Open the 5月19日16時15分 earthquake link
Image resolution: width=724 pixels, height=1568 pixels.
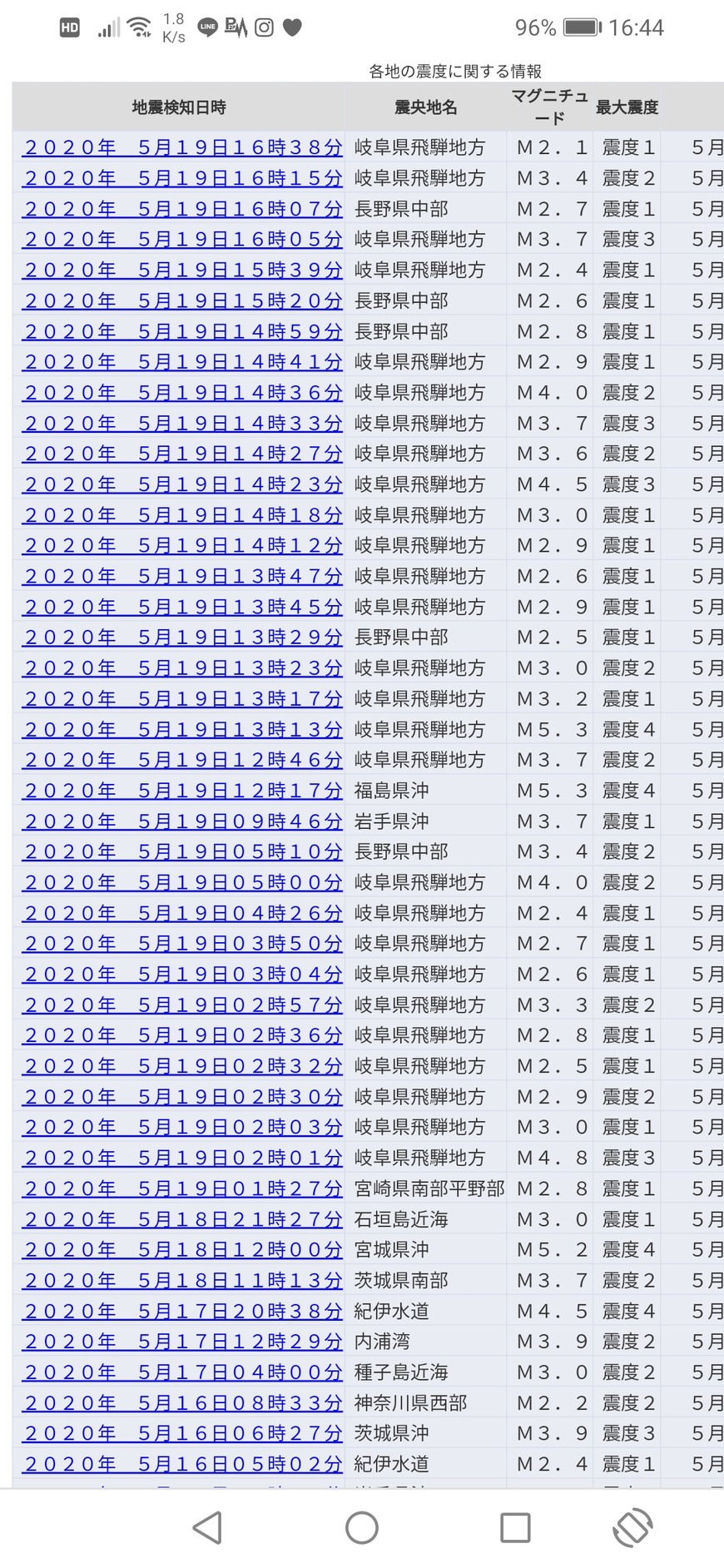click(183, 178)
